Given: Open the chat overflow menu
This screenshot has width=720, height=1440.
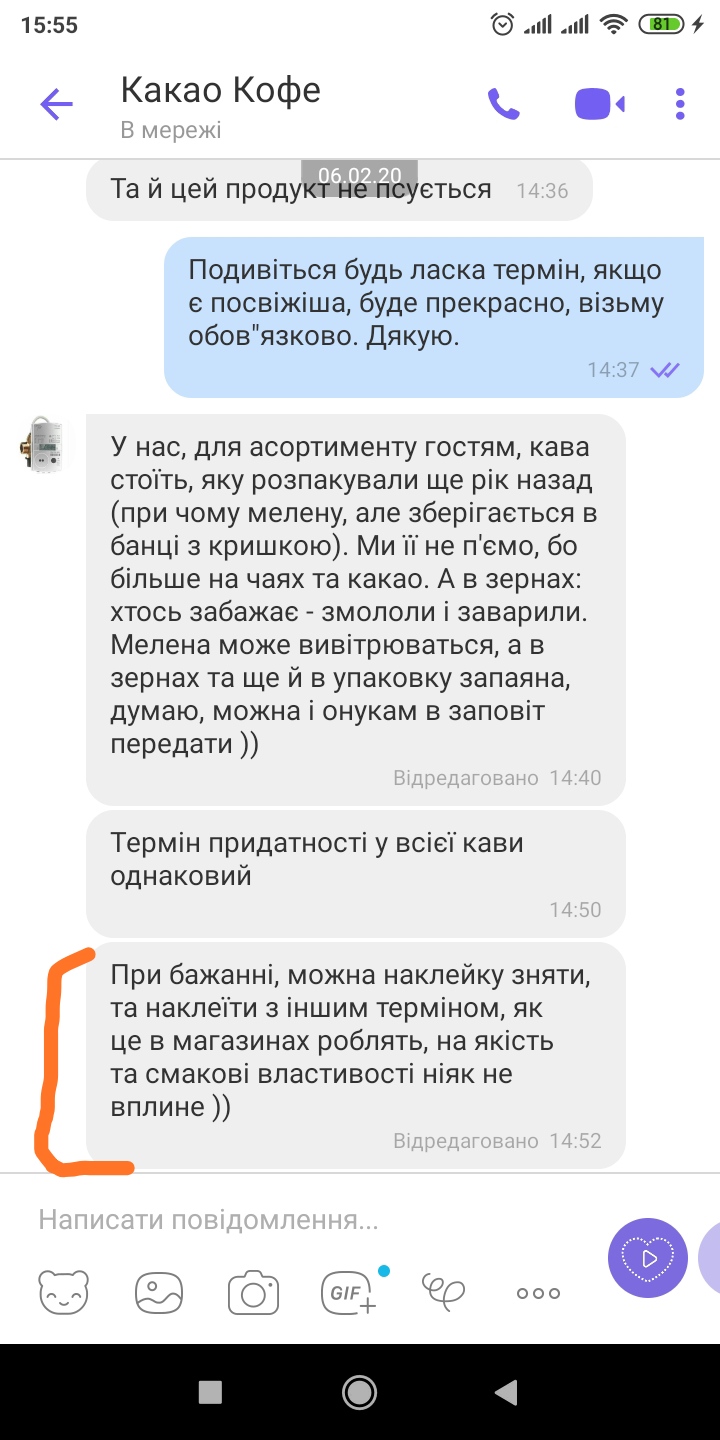Looking at the screenshot, I should 680,104.
